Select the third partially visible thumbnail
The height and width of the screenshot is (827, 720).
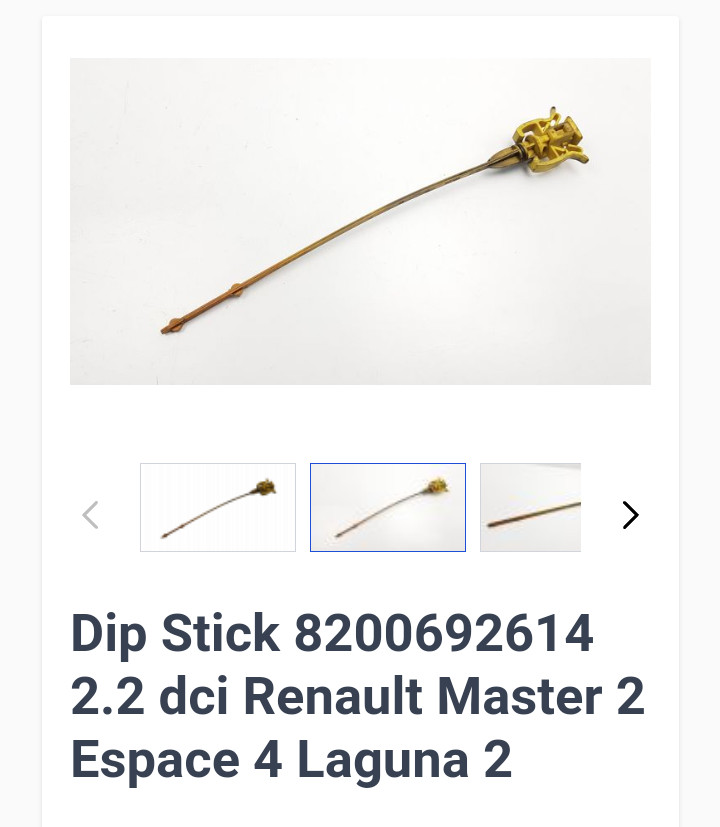(x=531, y=507)
